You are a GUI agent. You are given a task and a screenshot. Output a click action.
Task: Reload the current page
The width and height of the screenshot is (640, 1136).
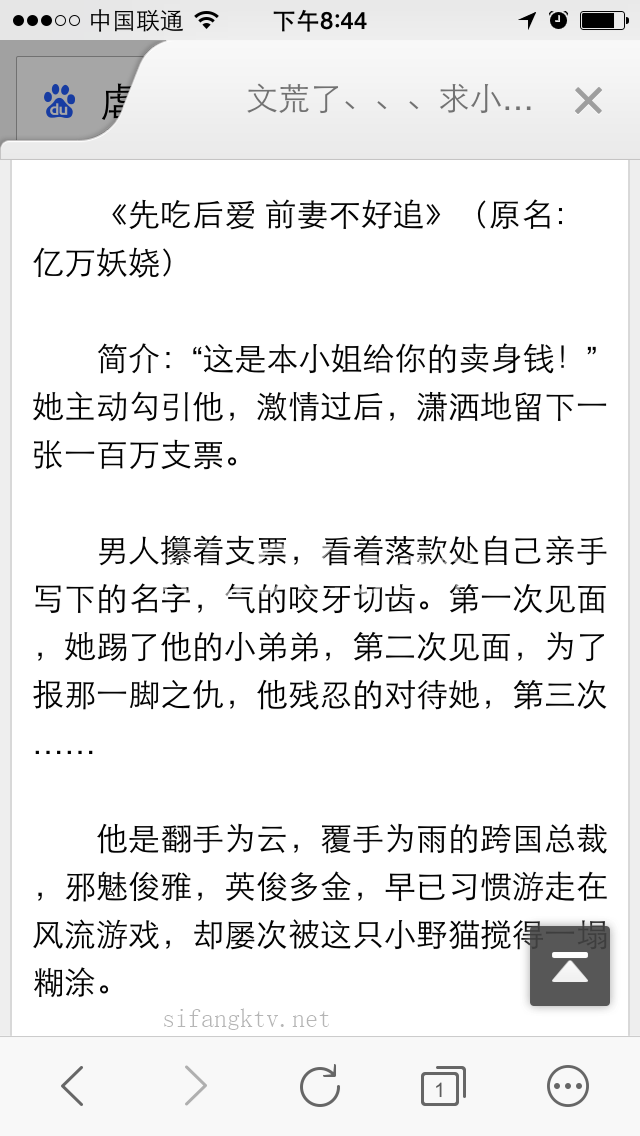[320, 1085]
